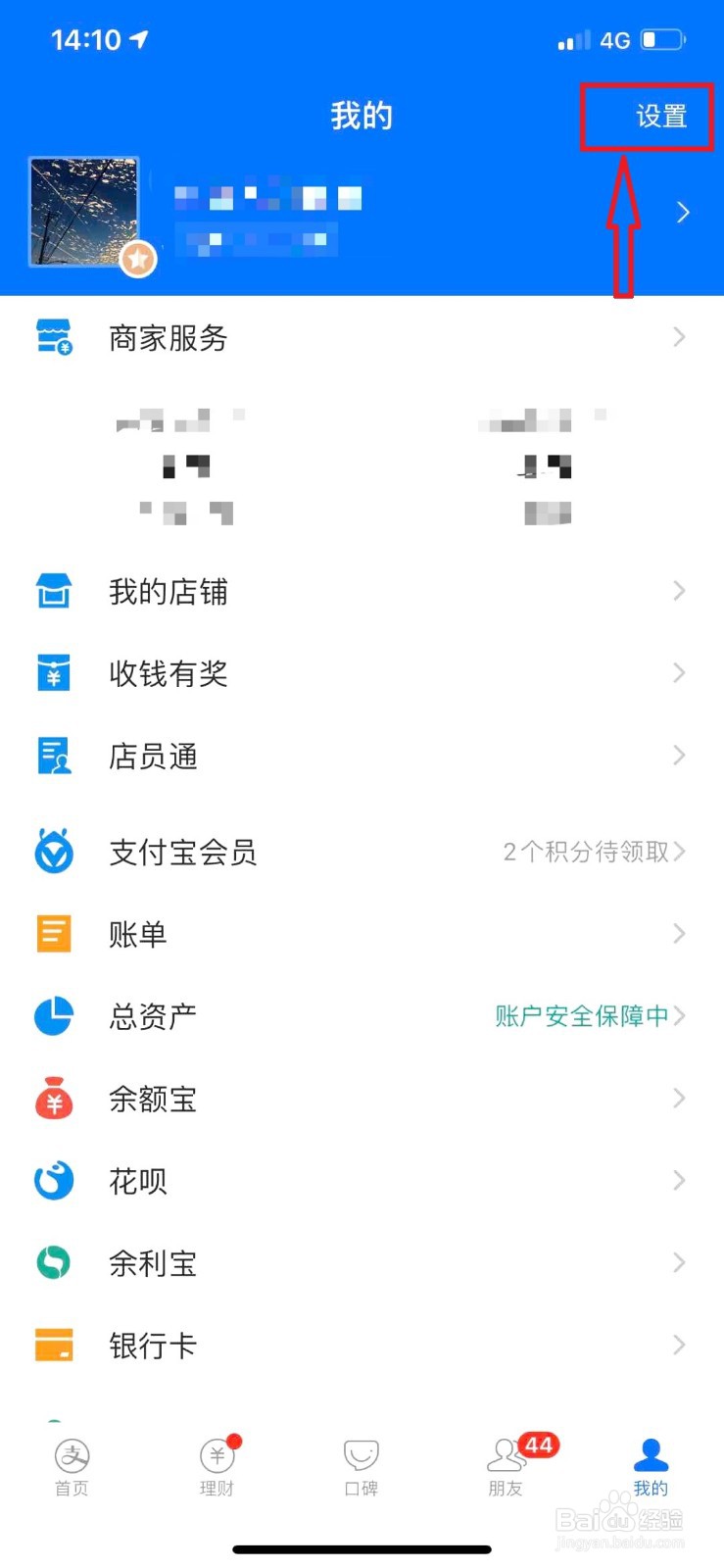Click 账户安全保障中 link
Screen dimensions: 724x1568
pos(583,1016)
